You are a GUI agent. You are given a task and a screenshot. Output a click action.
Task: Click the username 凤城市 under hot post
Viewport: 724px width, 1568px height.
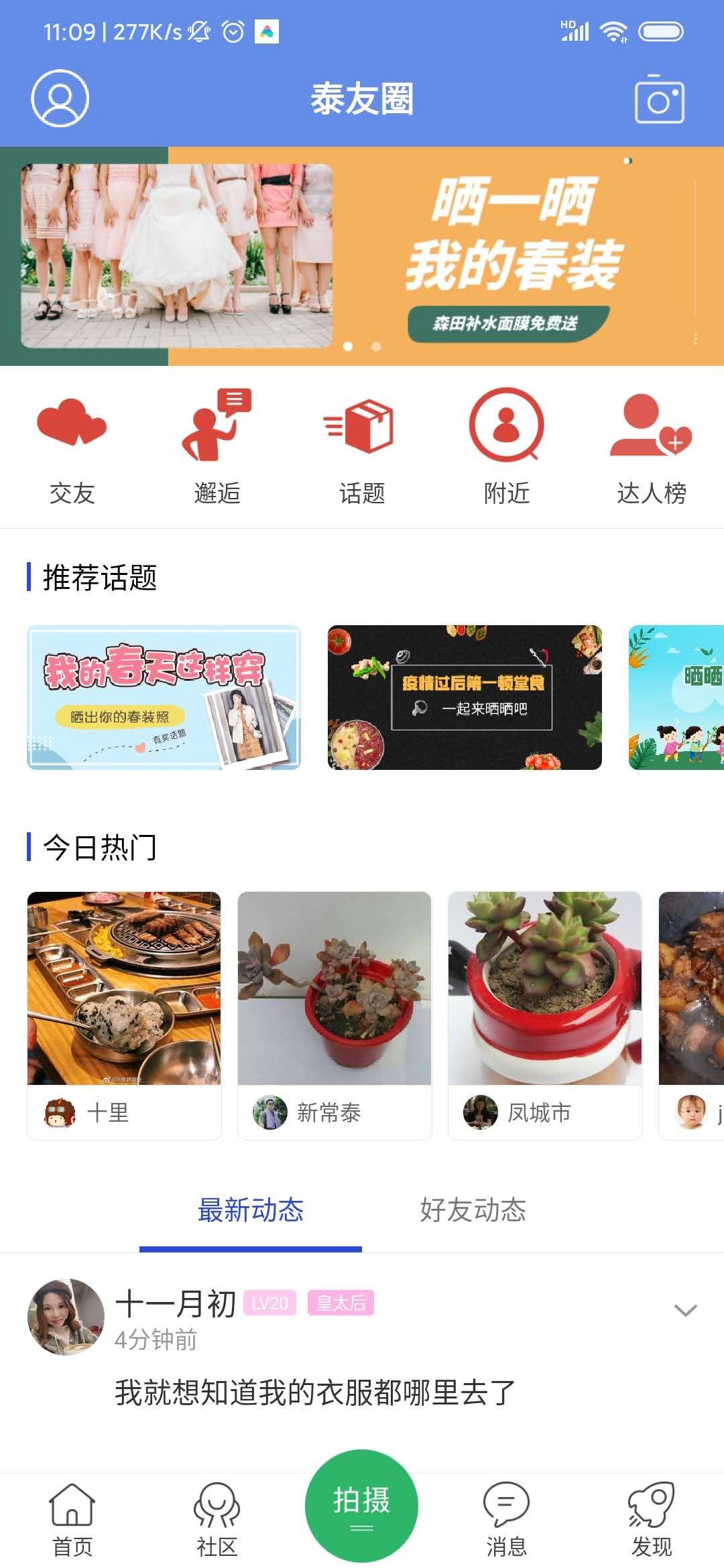pos(538,1112)
